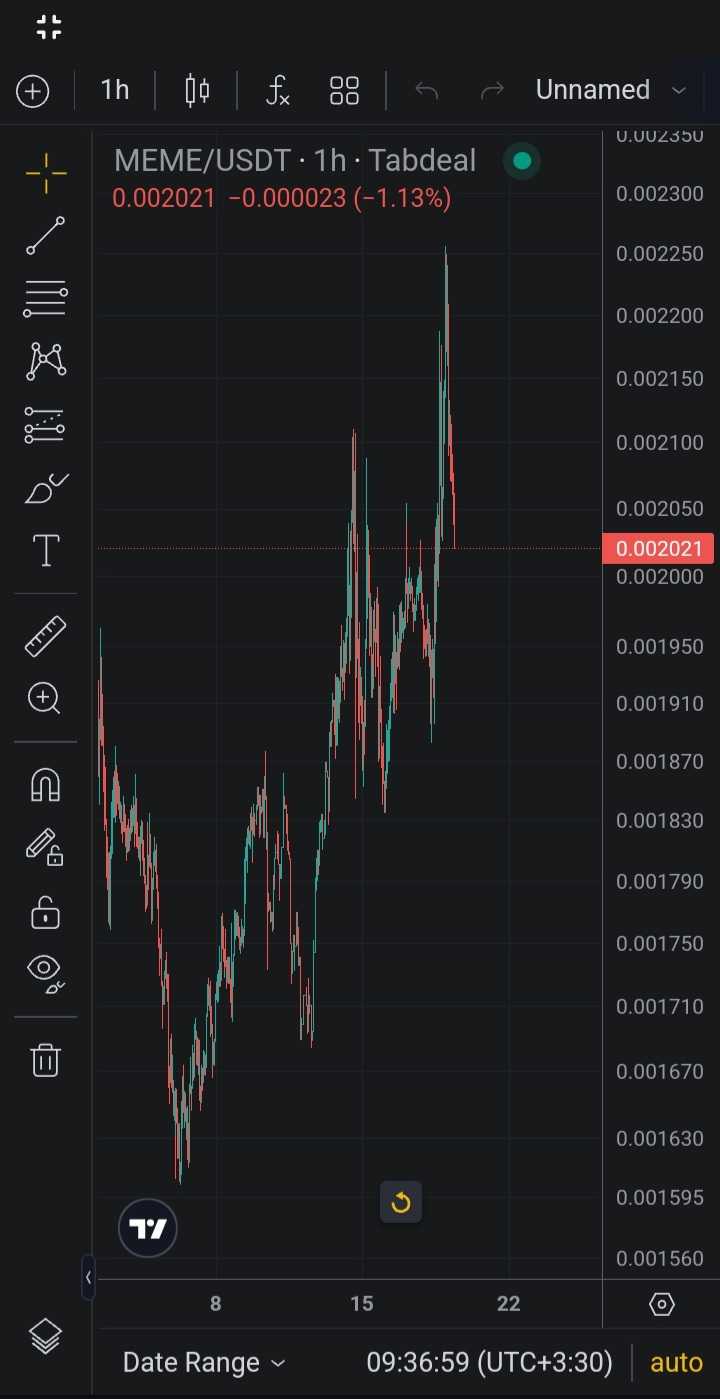Exit fullscreen chart mode
The width and height of the screenshot is (720, 1399).
pyautogui.click(x=48, y=28)
